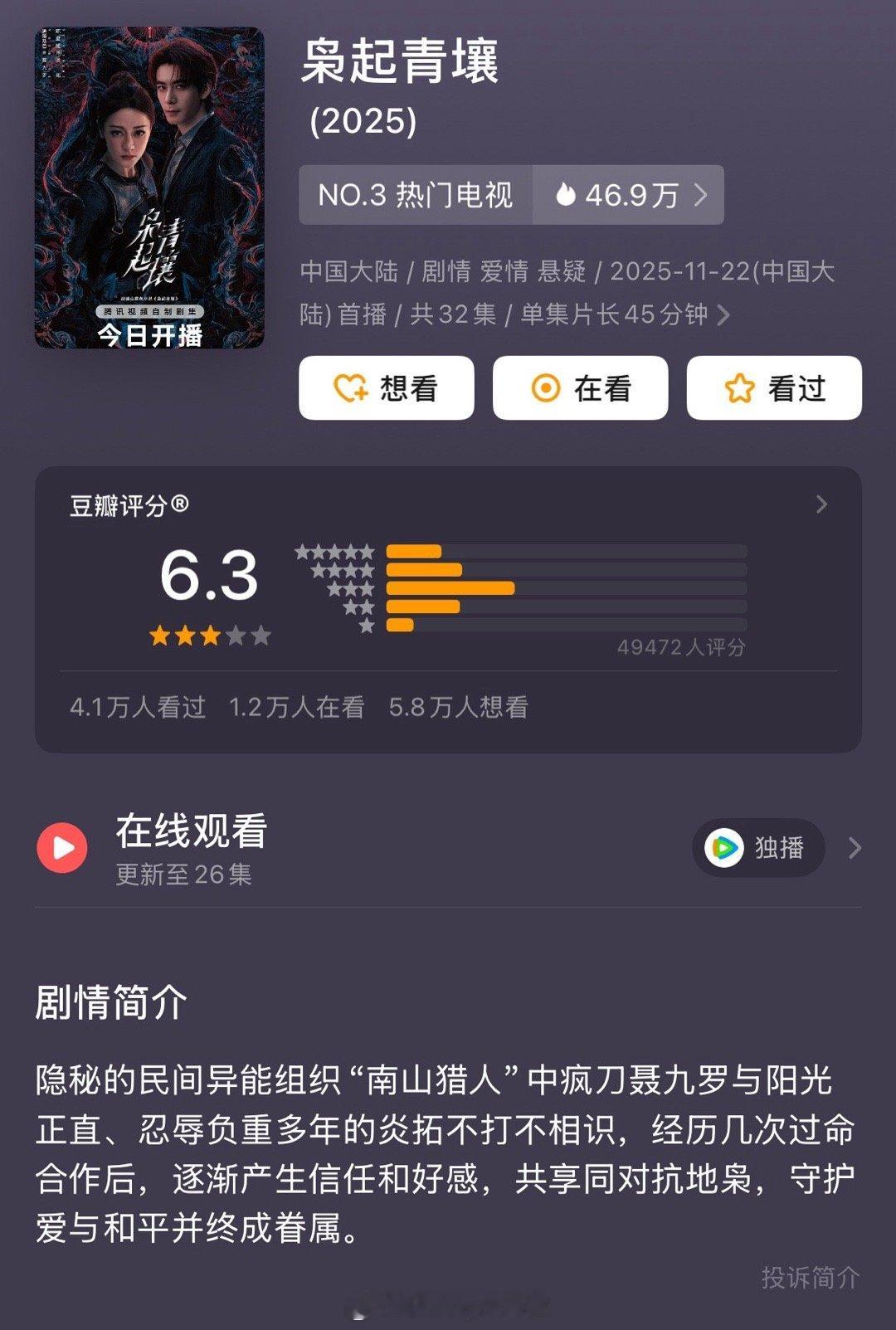Screen dimensions: 896x1330
Task: Click the flame icon next to 46.9万
Action: [x=567, y=195]
